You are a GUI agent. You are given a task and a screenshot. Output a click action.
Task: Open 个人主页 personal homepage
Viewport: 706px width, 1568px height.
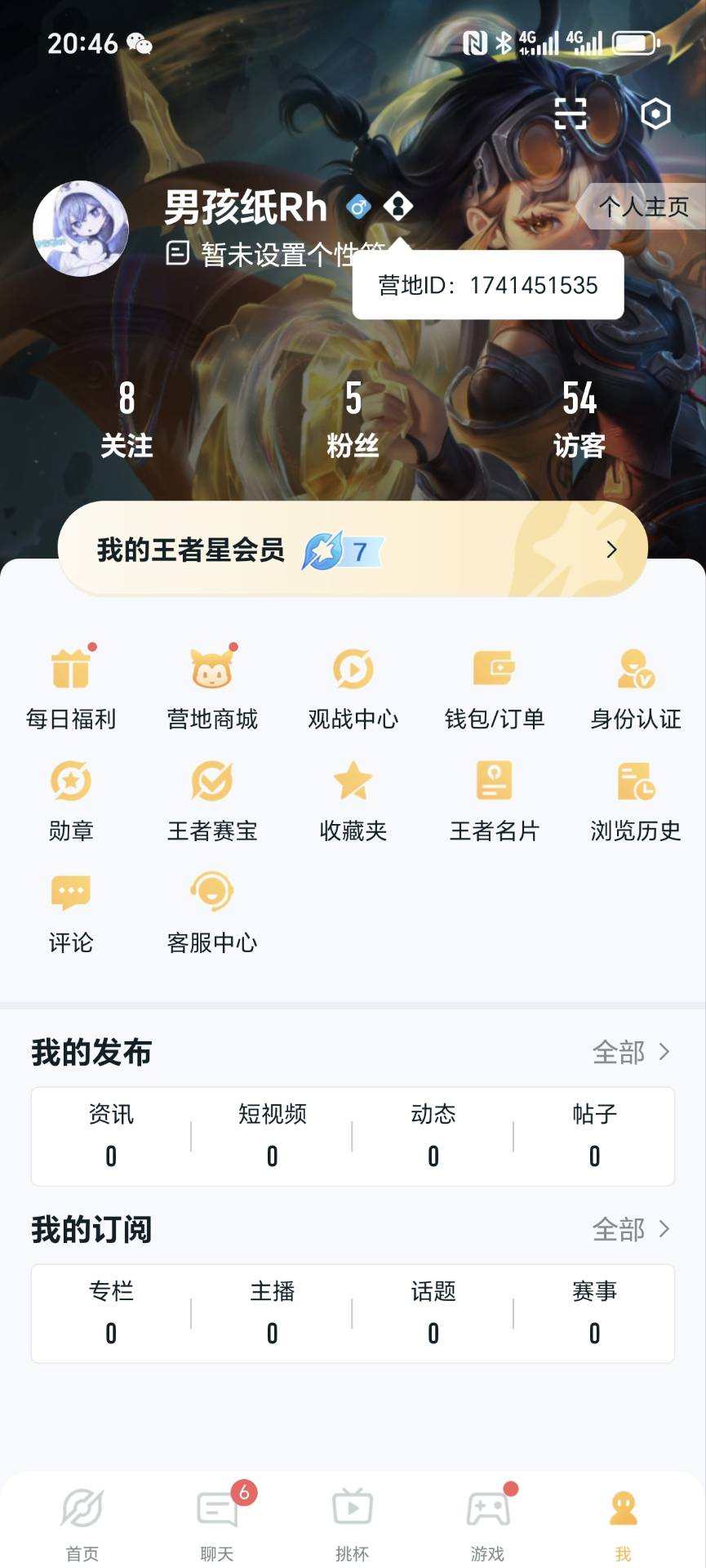tap(642, 206)
